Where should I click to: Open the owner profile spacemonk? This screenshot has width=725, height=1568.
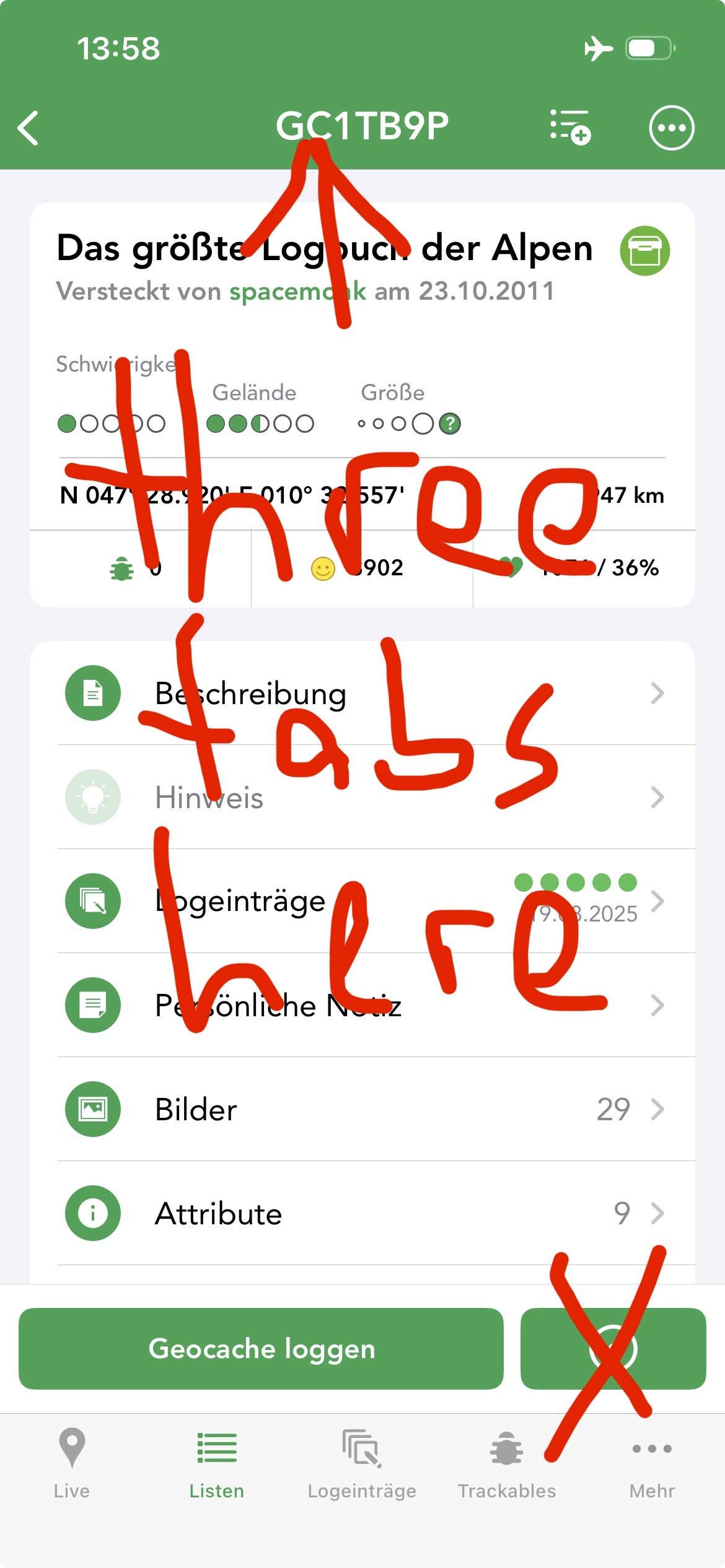tap(297, 291)
